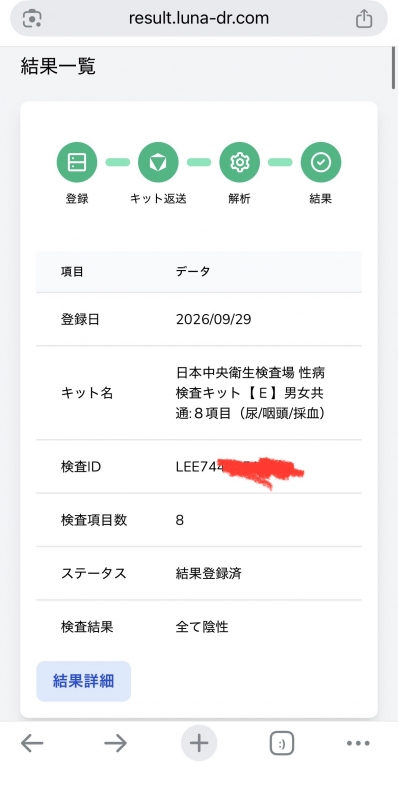Viewport: 398px width, 800px height.
Task: Open a new tab with plus button
Action: 199,743
